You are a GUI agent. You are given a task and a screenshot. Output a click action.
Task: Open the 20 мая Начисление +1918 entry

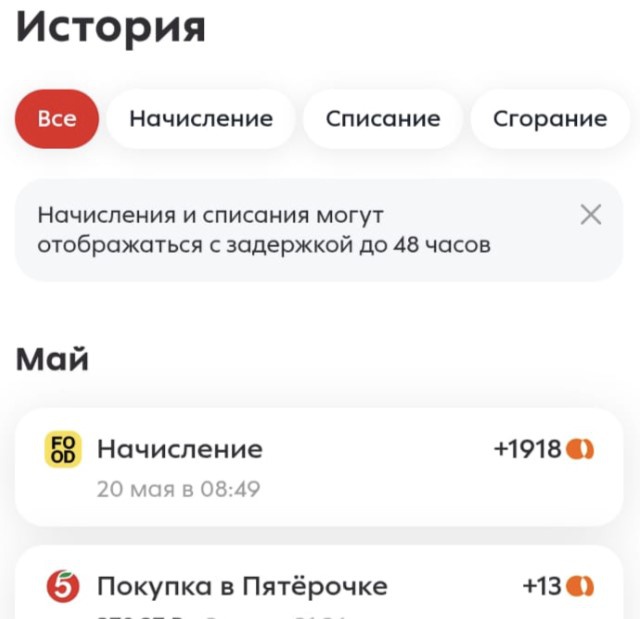pos(320,466)
